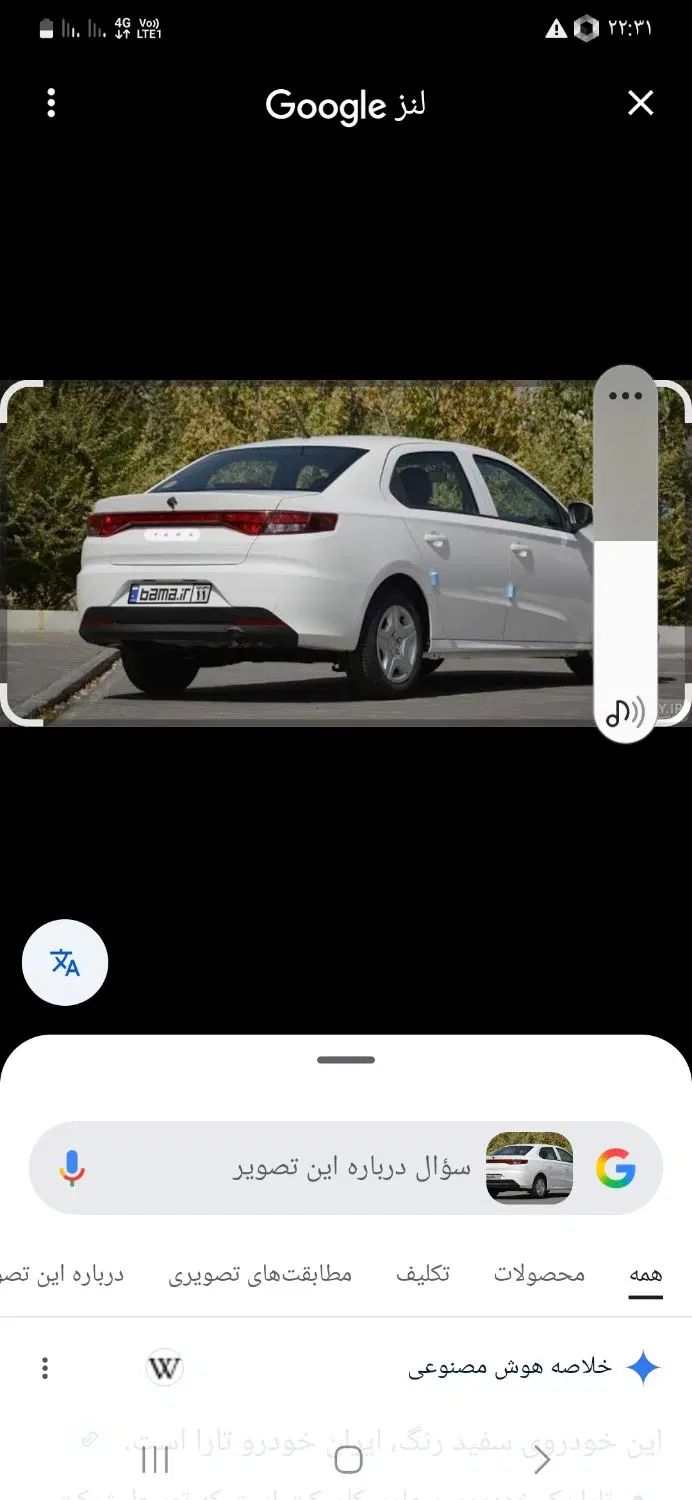This screenshot has height=1500, width=692.
Task: Close Google Lens
Action: click(640, 103)
